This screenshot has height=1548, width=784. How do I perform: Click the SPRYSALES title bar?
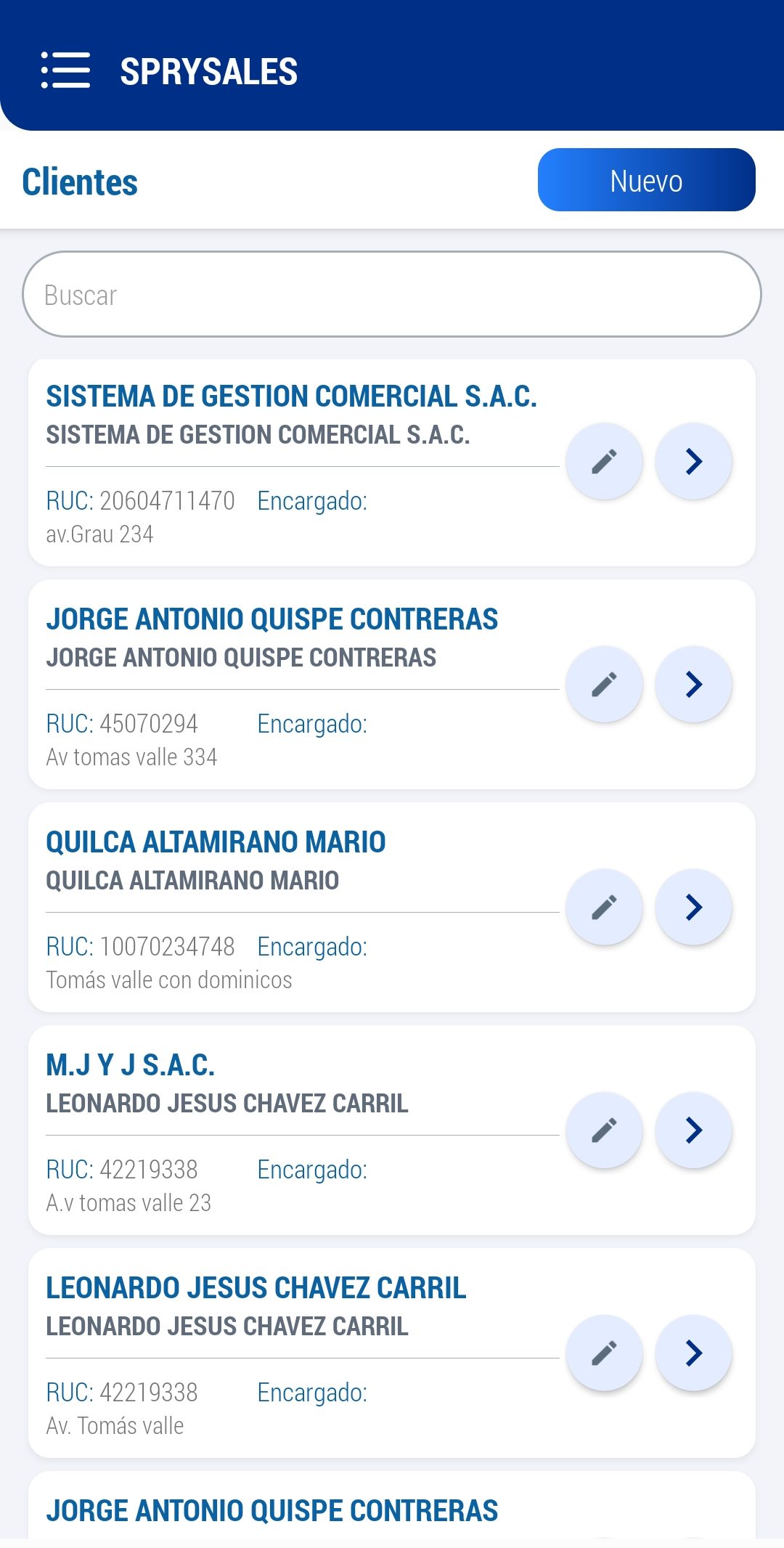point(208,70)
